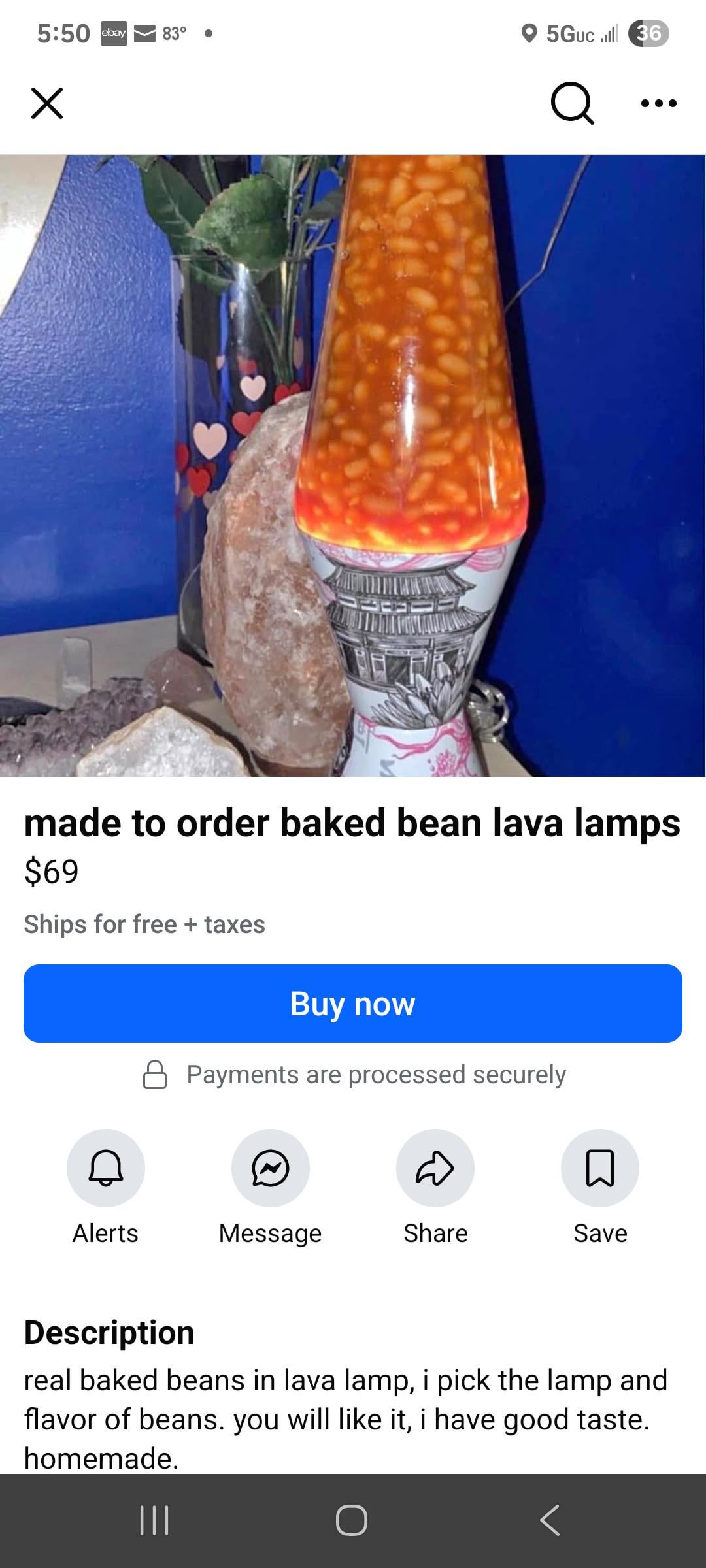Open the three-dot overflow menu
This screenshot has width=706, height=1568.
[x=659, y=103]
